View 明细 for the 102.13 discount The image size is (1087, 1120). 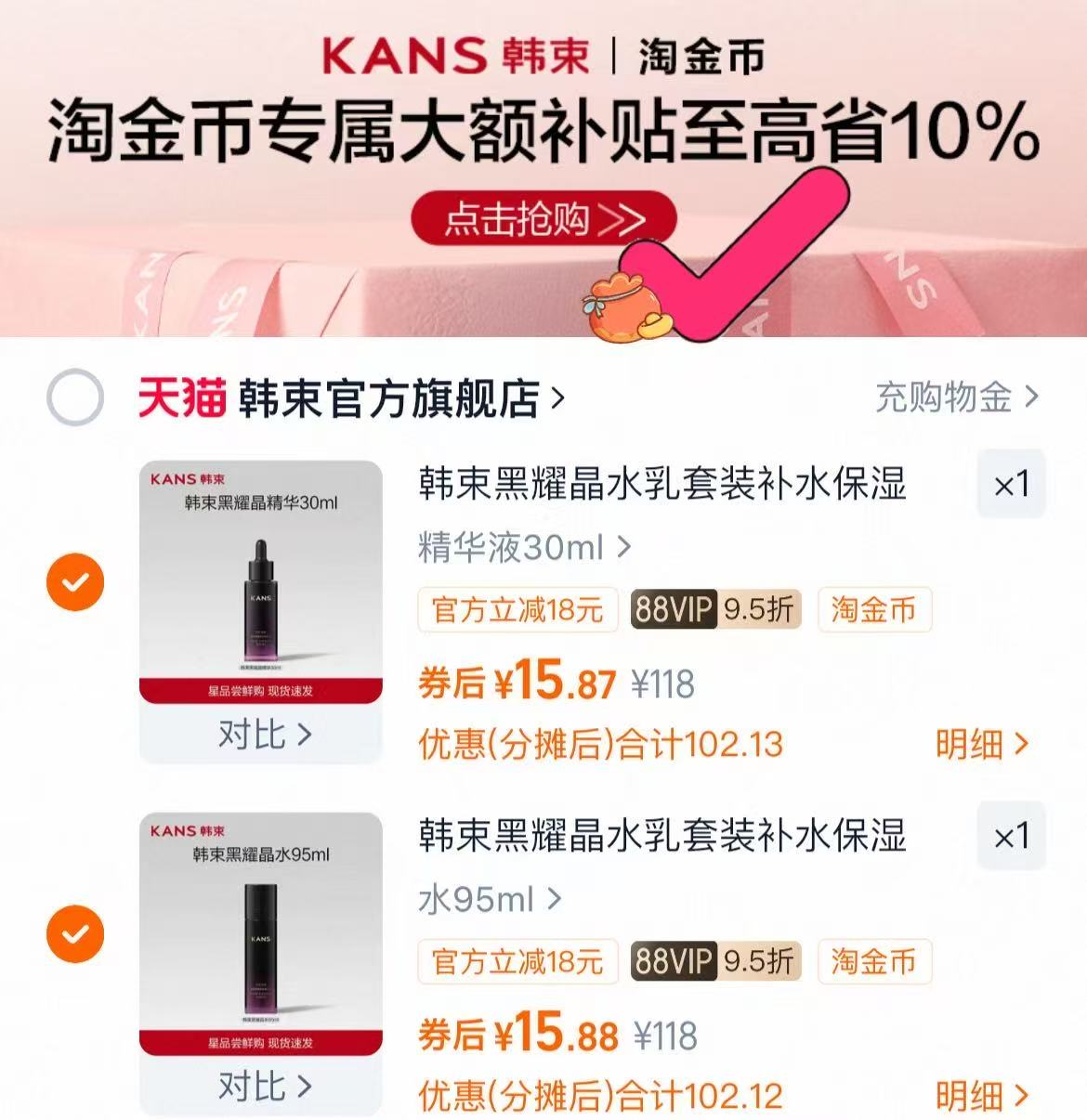[x=981, y=743]
